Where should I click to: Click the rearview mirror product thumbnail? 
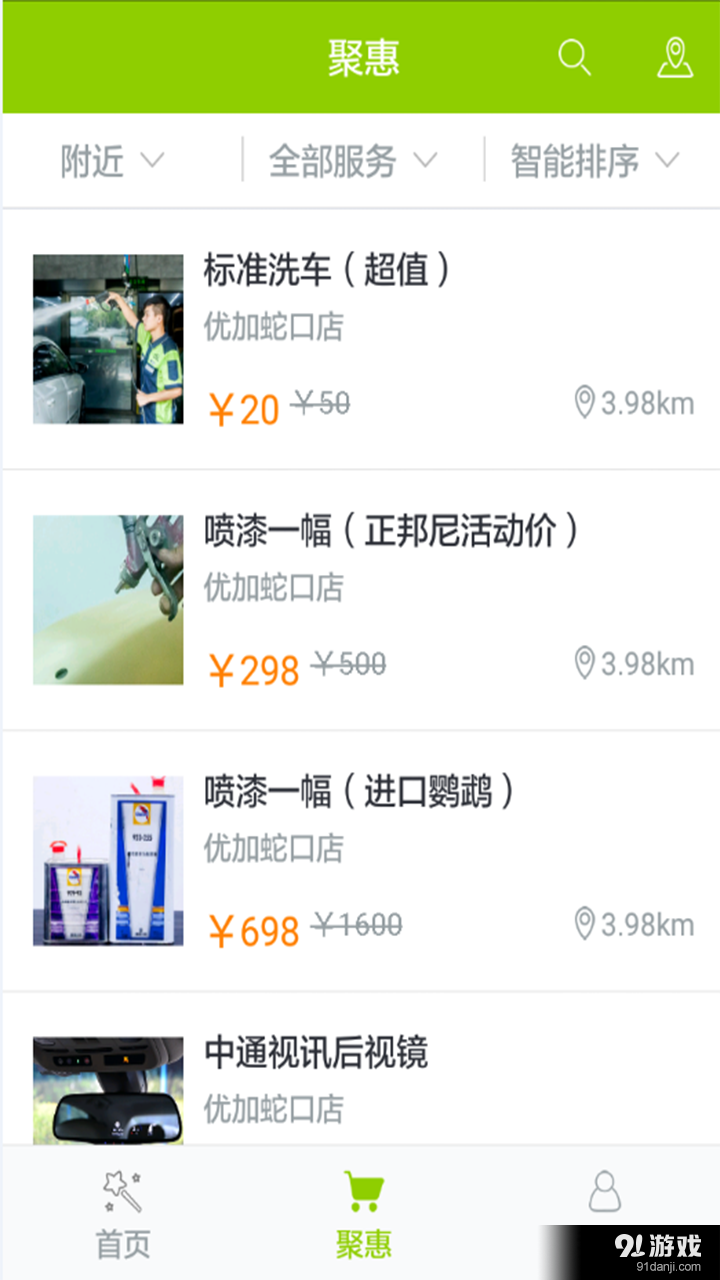click(108, 1090)
